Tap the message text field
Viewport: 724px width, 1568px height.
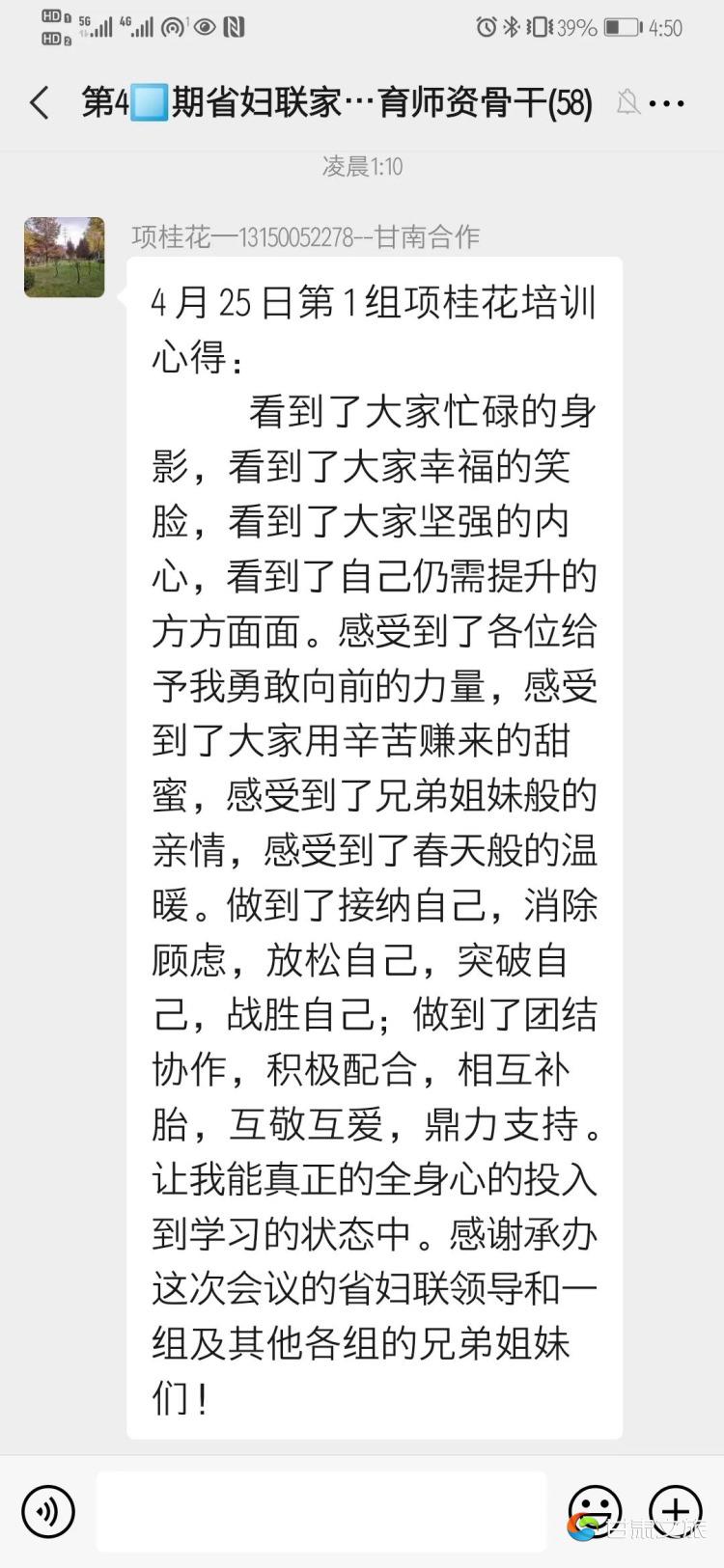tap(321, 1511)
